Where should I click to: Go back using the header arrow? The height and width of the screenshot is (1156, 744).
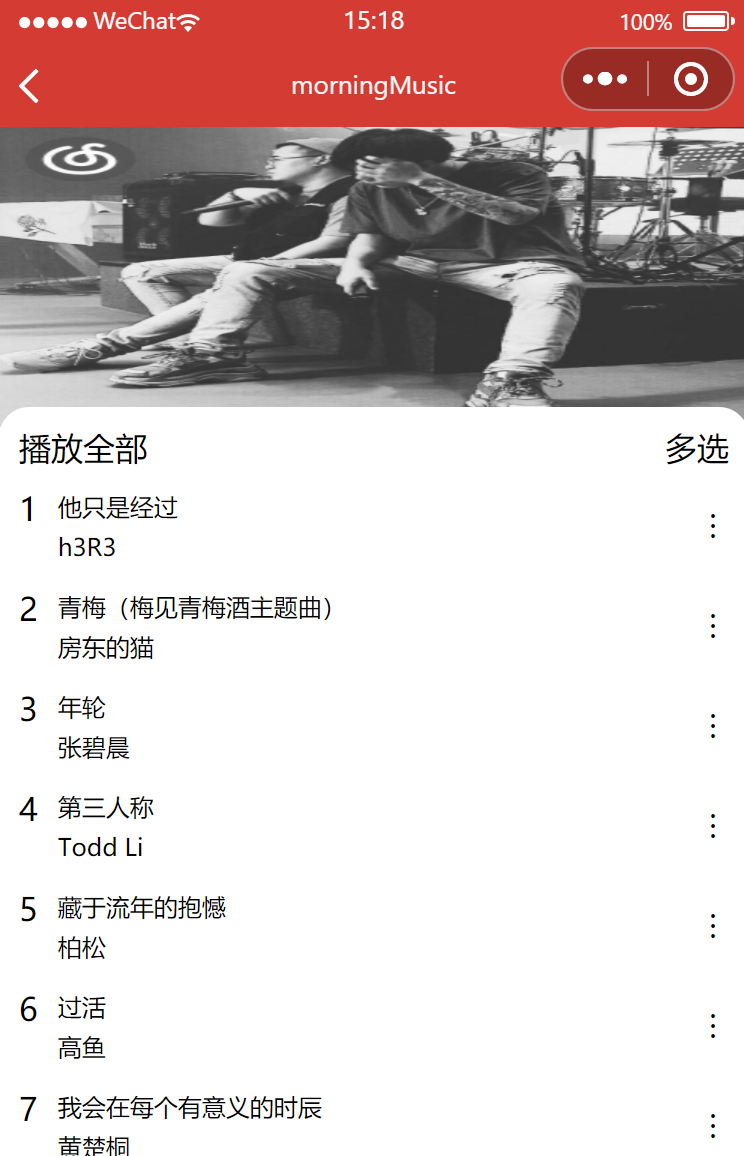click(30, 86)
